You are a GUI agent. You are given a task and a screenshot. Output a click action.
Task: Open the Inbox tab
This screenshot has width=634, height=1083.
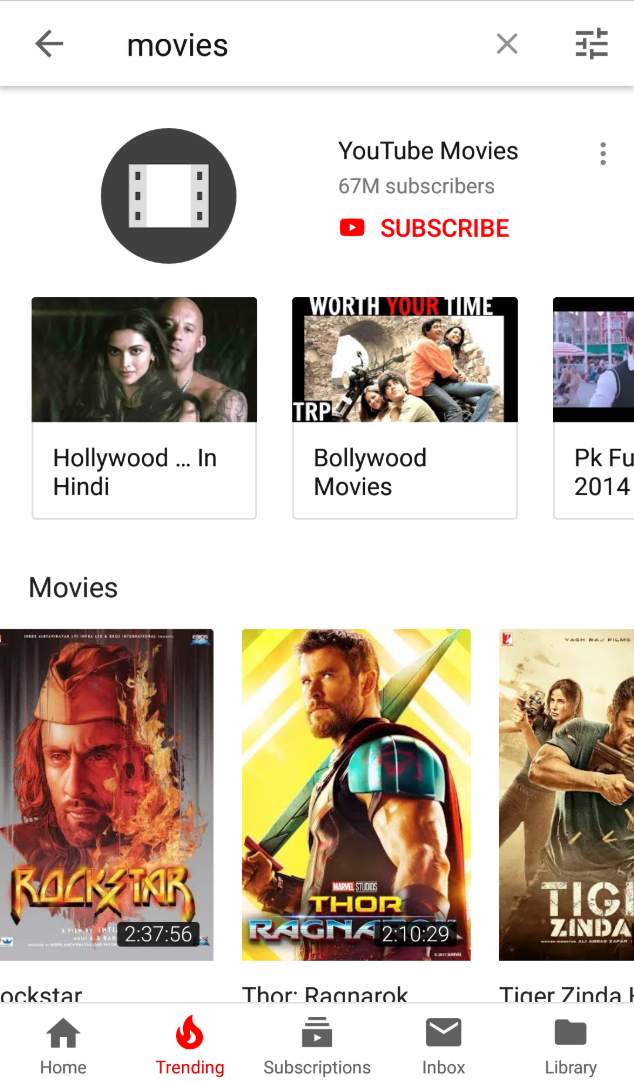click(443, 1045)
